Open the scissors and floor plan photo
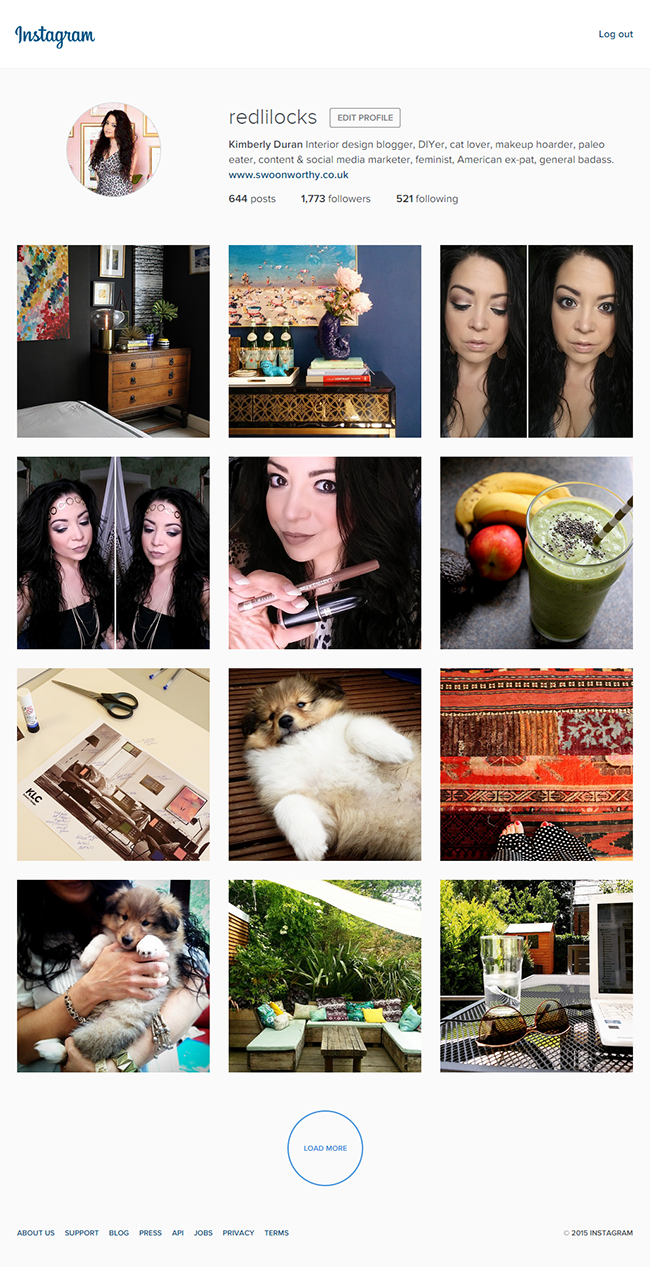This screenshot has height=1267, width=650. tap(113, 764)
